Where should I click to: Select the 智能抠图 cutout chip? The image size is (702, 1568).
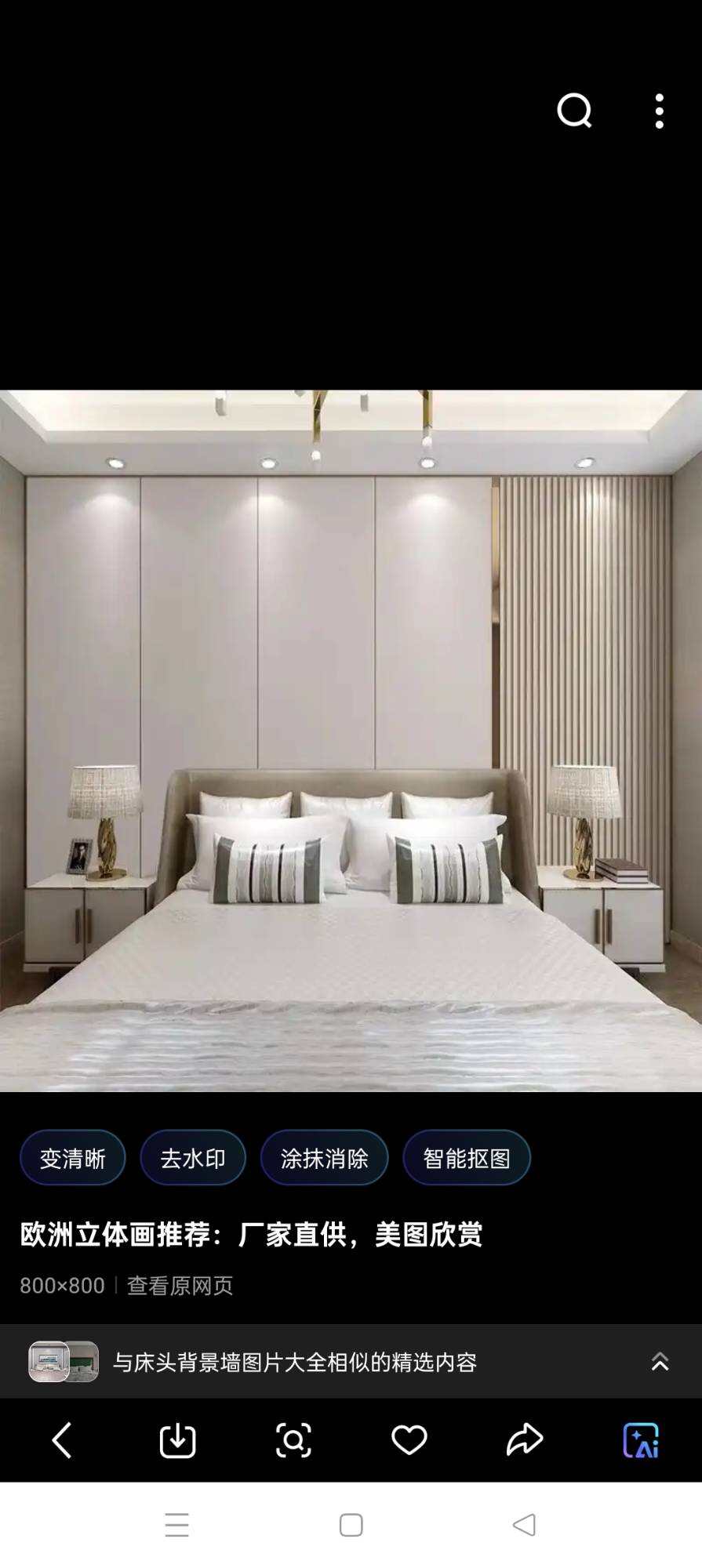pyautogui.click(x=467, y=1158)
